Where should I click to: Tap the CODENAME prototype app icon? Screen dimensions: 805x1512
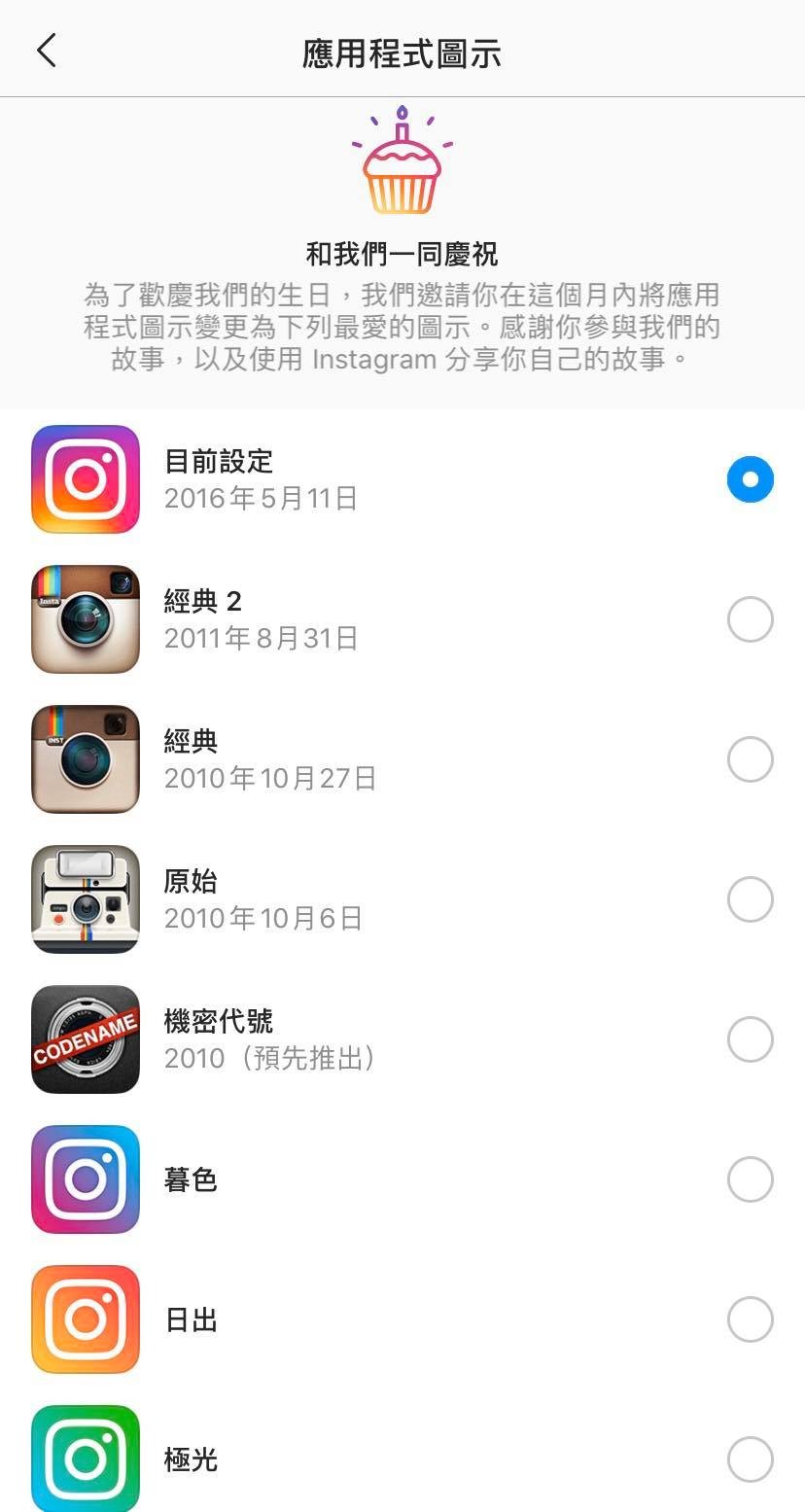pyautogui.click(x=85, y=1039)
